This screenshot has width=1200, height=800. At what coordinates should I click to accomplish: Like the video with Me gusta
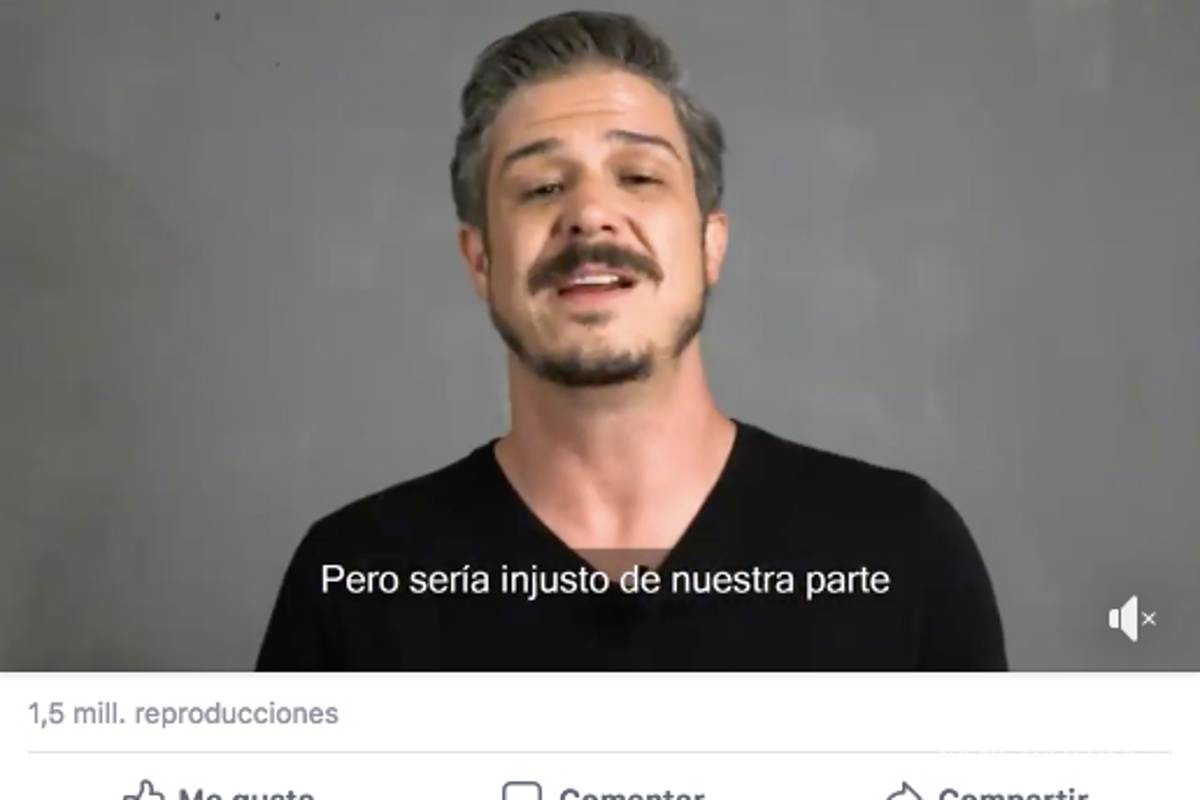pos(220,793)
